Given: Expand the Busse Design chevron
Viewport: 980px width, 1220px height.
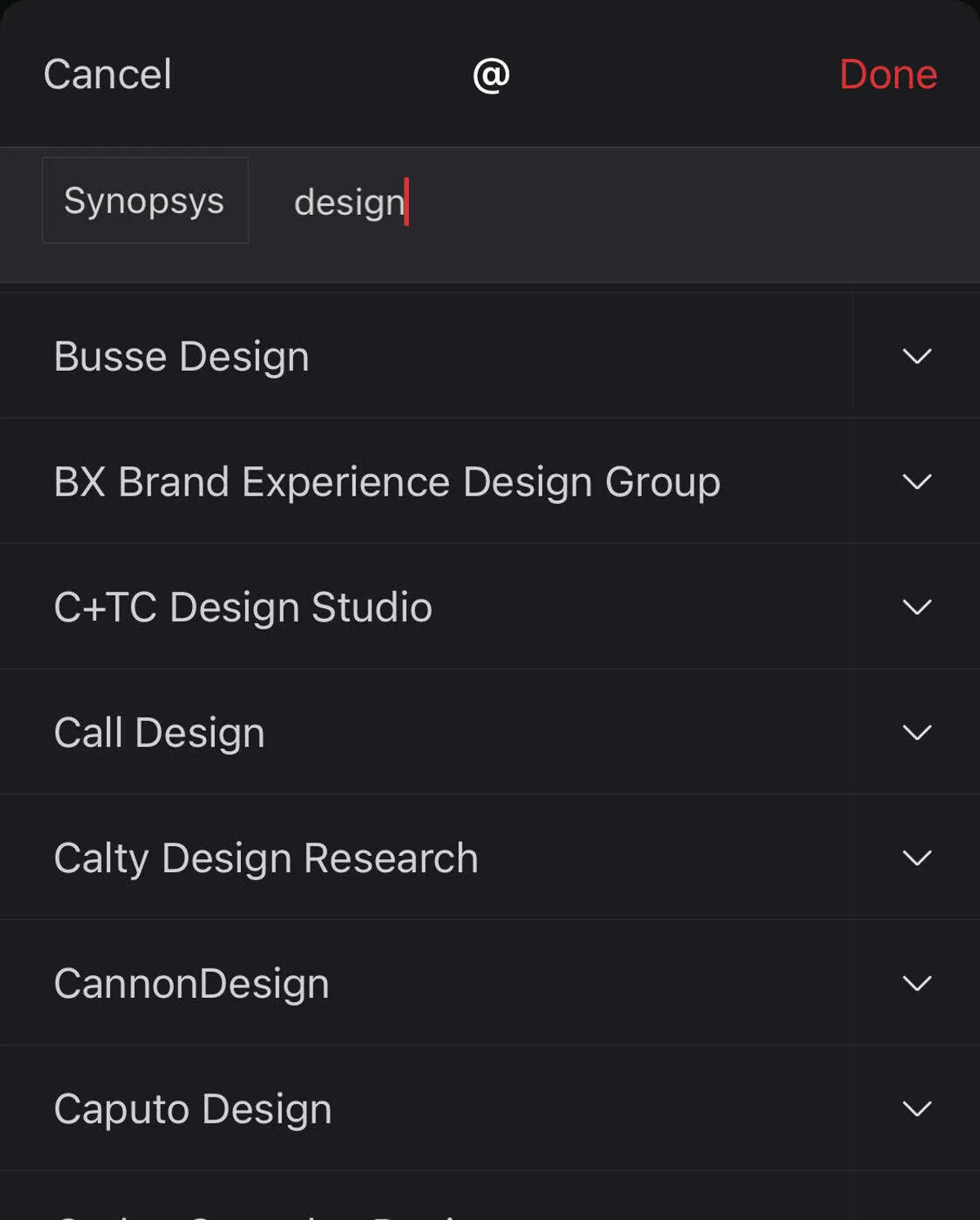Looking at the screenshot, I should pos(916,356).
